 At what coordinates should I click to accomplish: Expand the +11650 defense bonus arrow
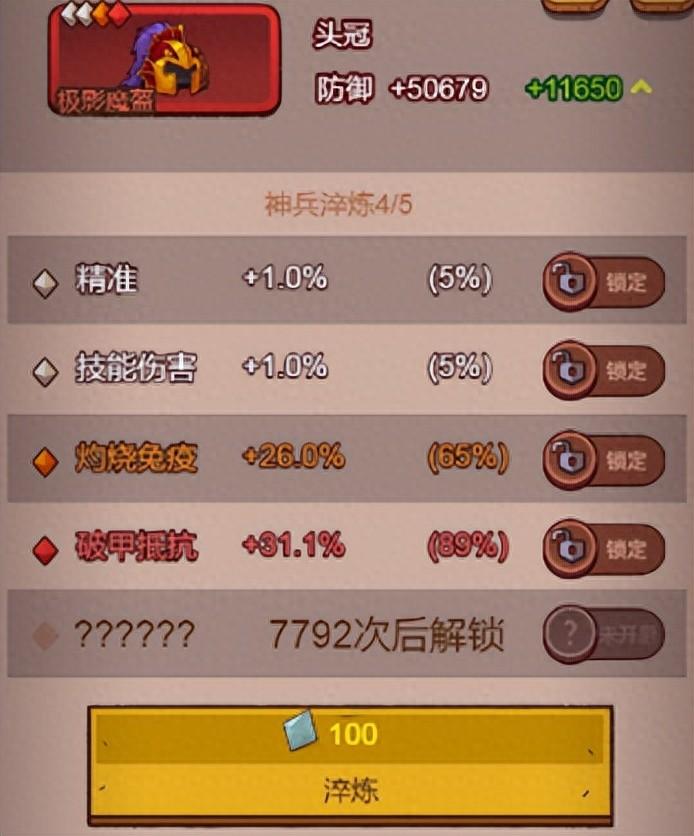(x=641, y=89)
